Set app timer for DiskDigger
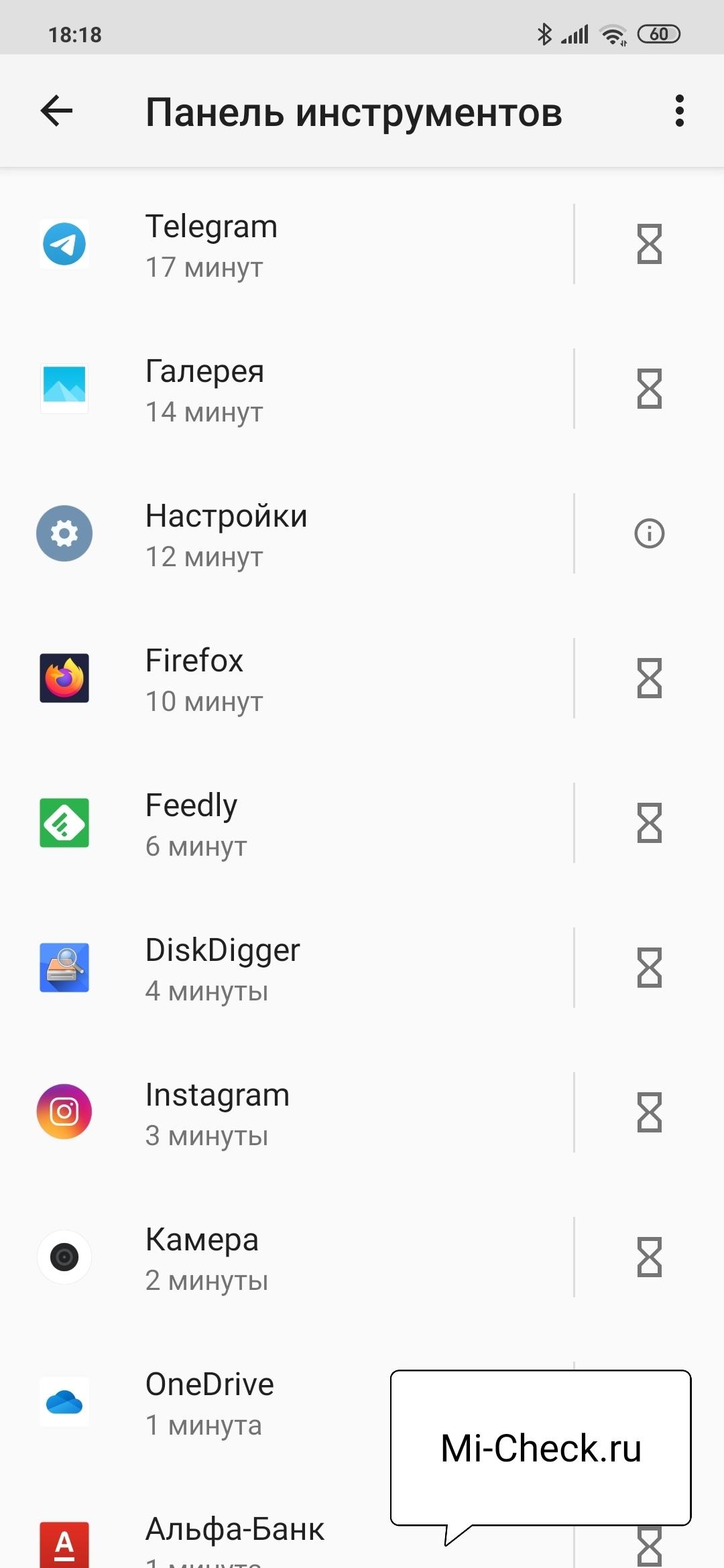 click(x=649, y=968)
